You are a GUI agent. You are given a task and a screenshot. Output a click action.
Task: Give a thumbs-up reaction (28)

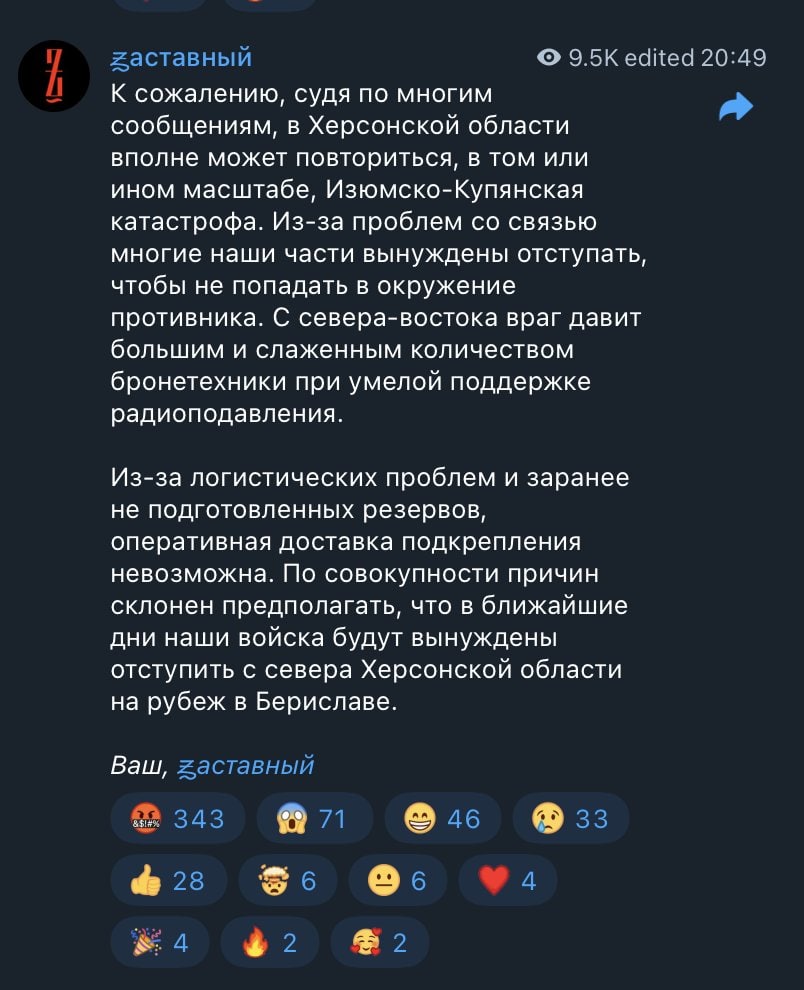(167, 880)
